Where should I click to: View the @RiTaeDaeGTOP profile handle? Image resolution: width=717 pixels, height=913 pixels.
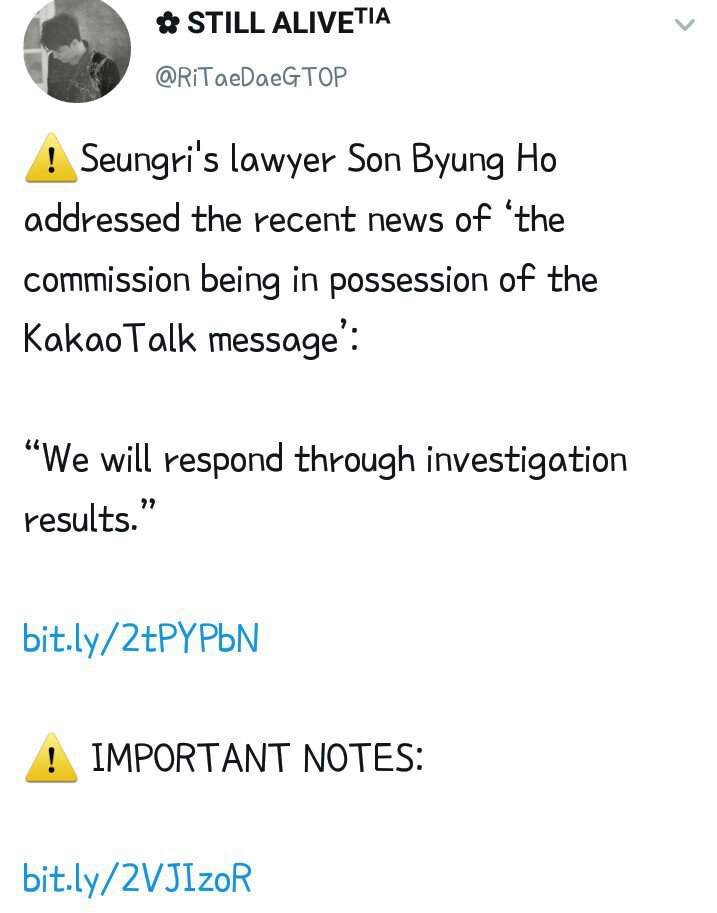(x=253, y=77)
